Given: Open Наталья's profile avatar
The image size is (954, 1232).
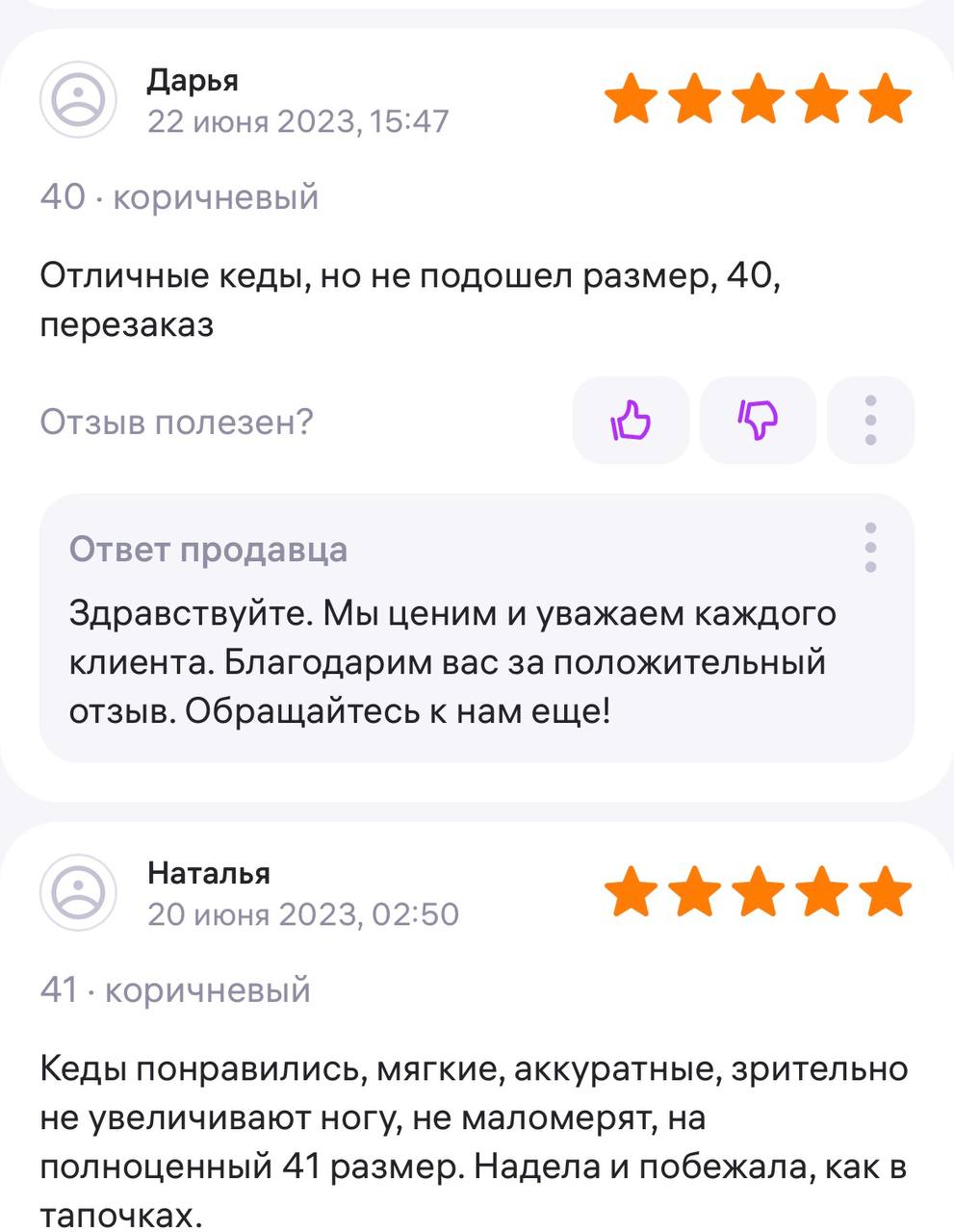Looking at the screenshot, I should [x=78, y=892].
